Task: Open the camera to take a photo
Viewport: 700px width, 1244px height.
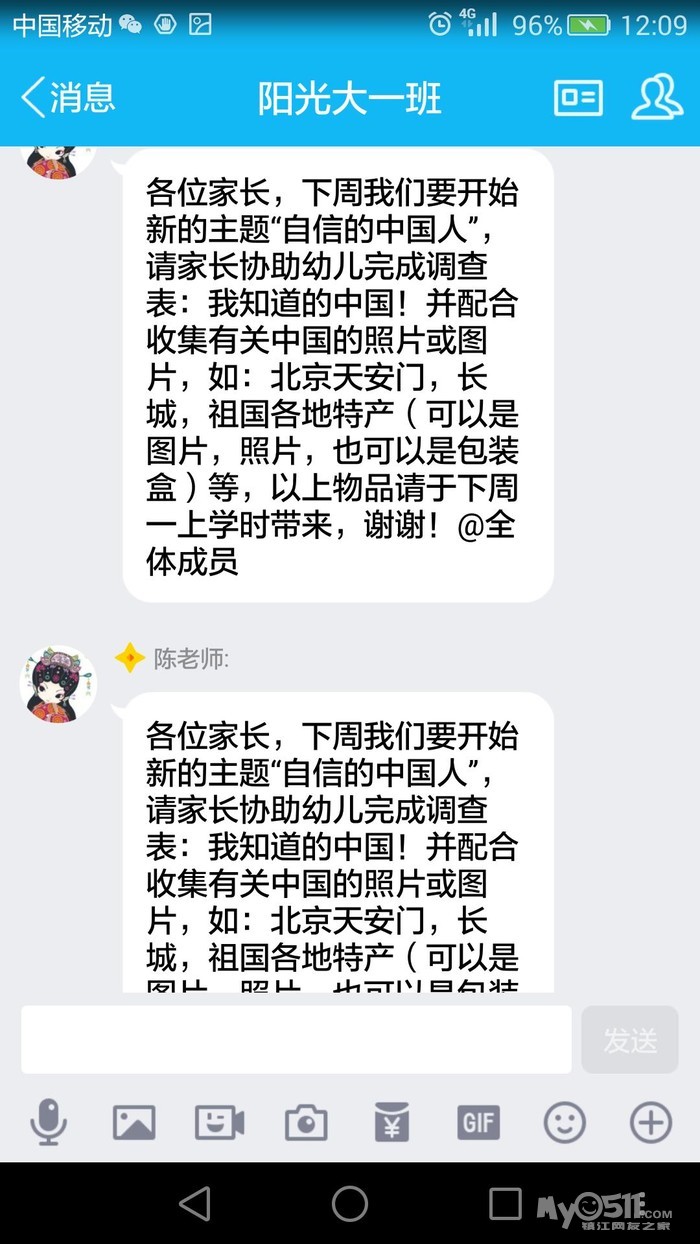Action: pyautogui.click(x=306, y=1123)
